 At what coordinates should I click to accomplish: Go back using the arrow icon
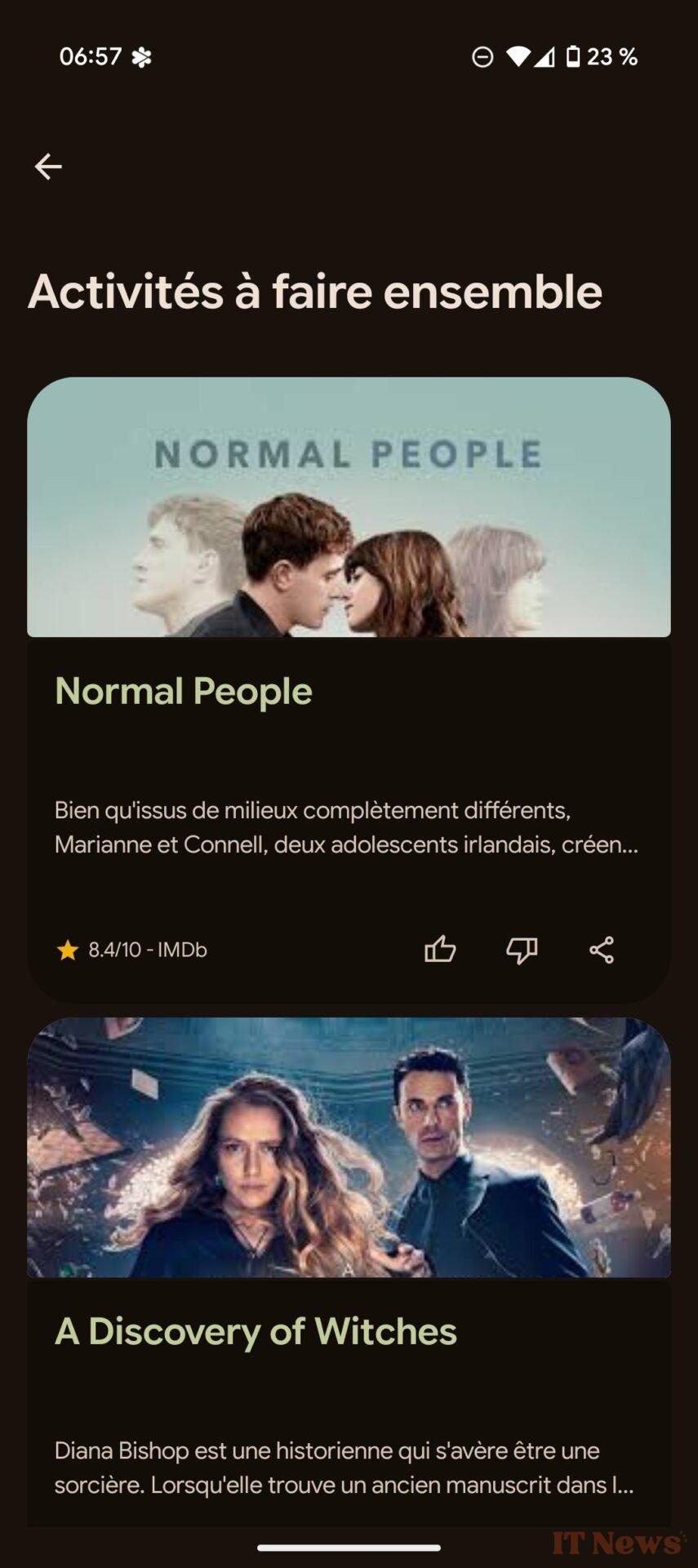[48, 167]
